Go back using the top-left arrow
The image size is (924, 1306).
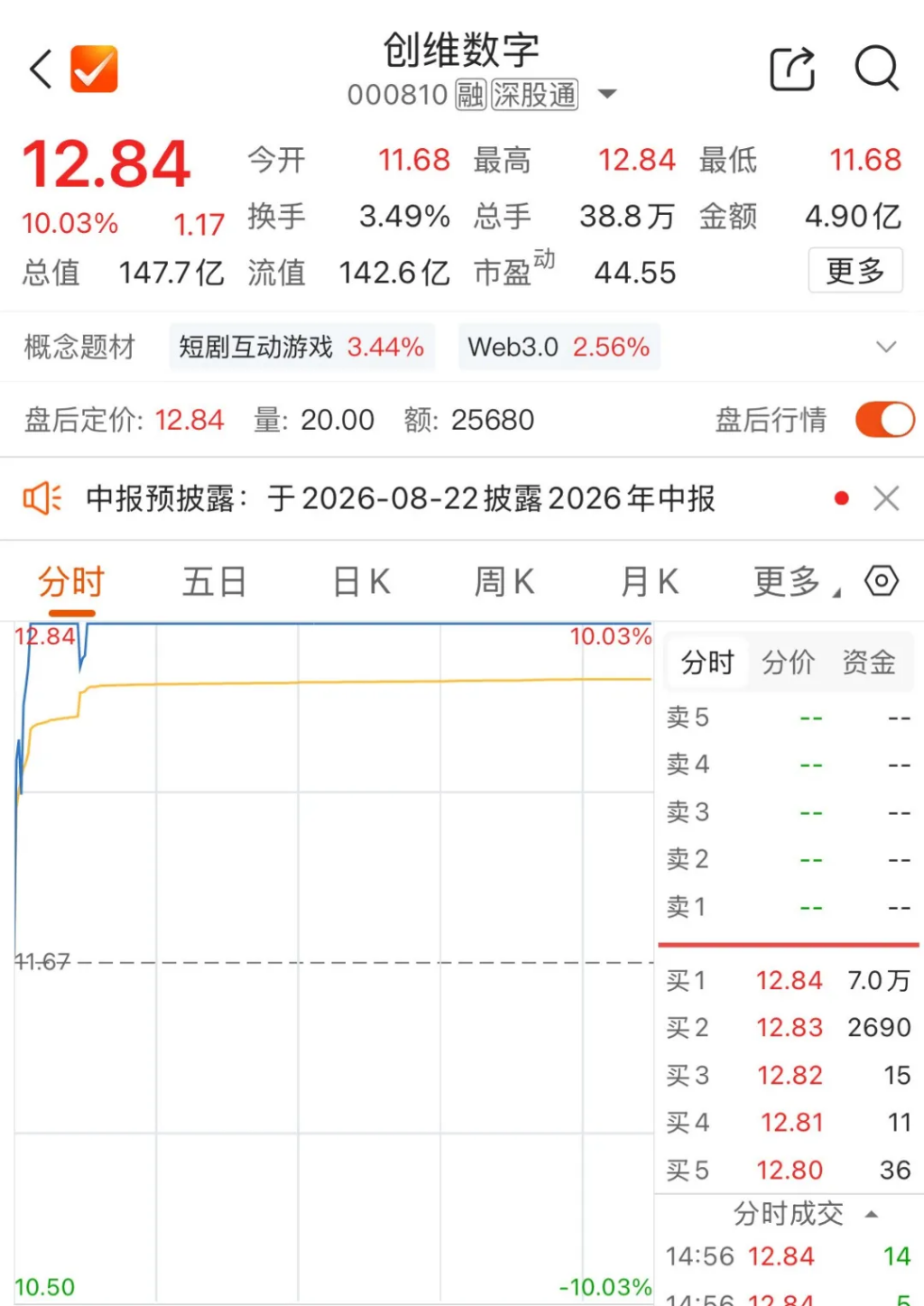[x=42, y=69]
